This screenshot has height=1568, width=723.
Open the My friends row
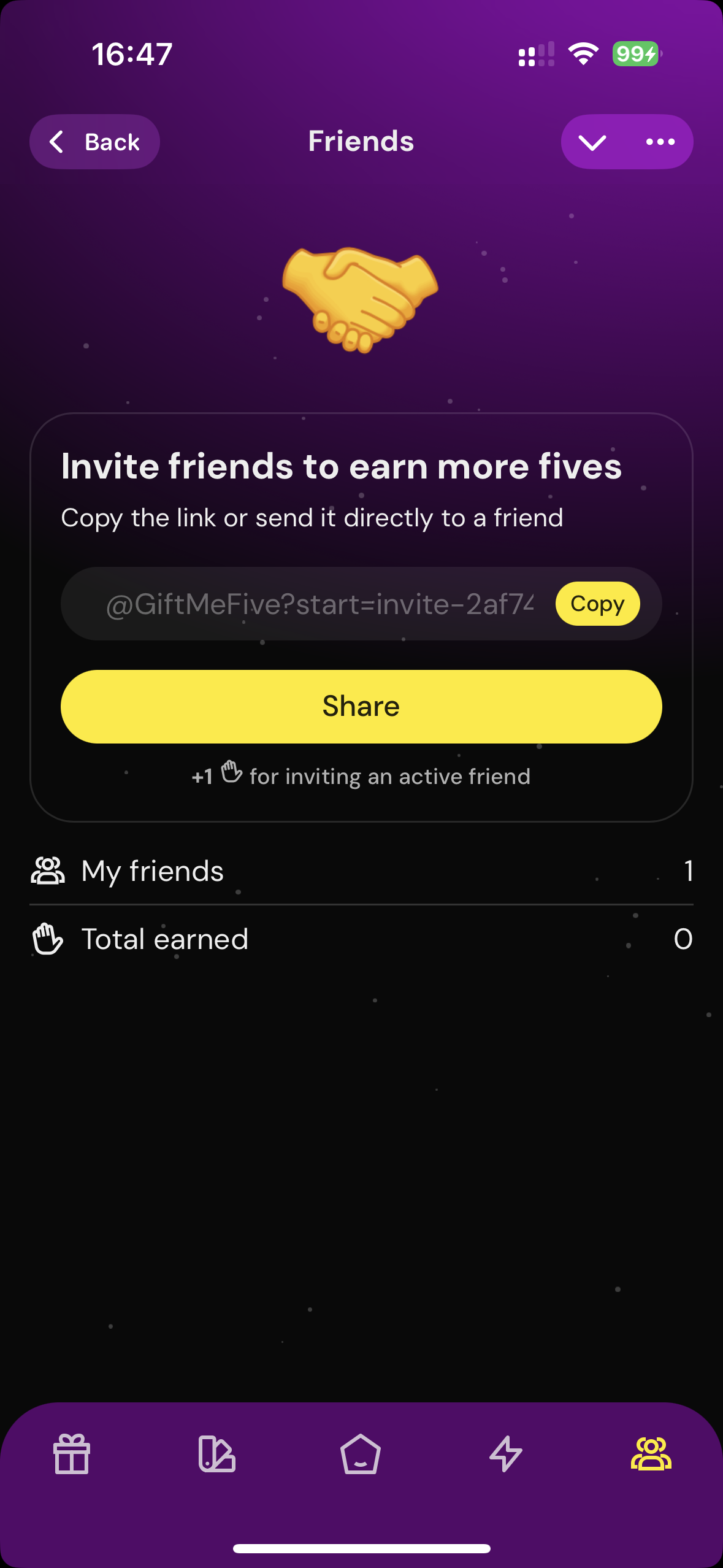point(361,870)
